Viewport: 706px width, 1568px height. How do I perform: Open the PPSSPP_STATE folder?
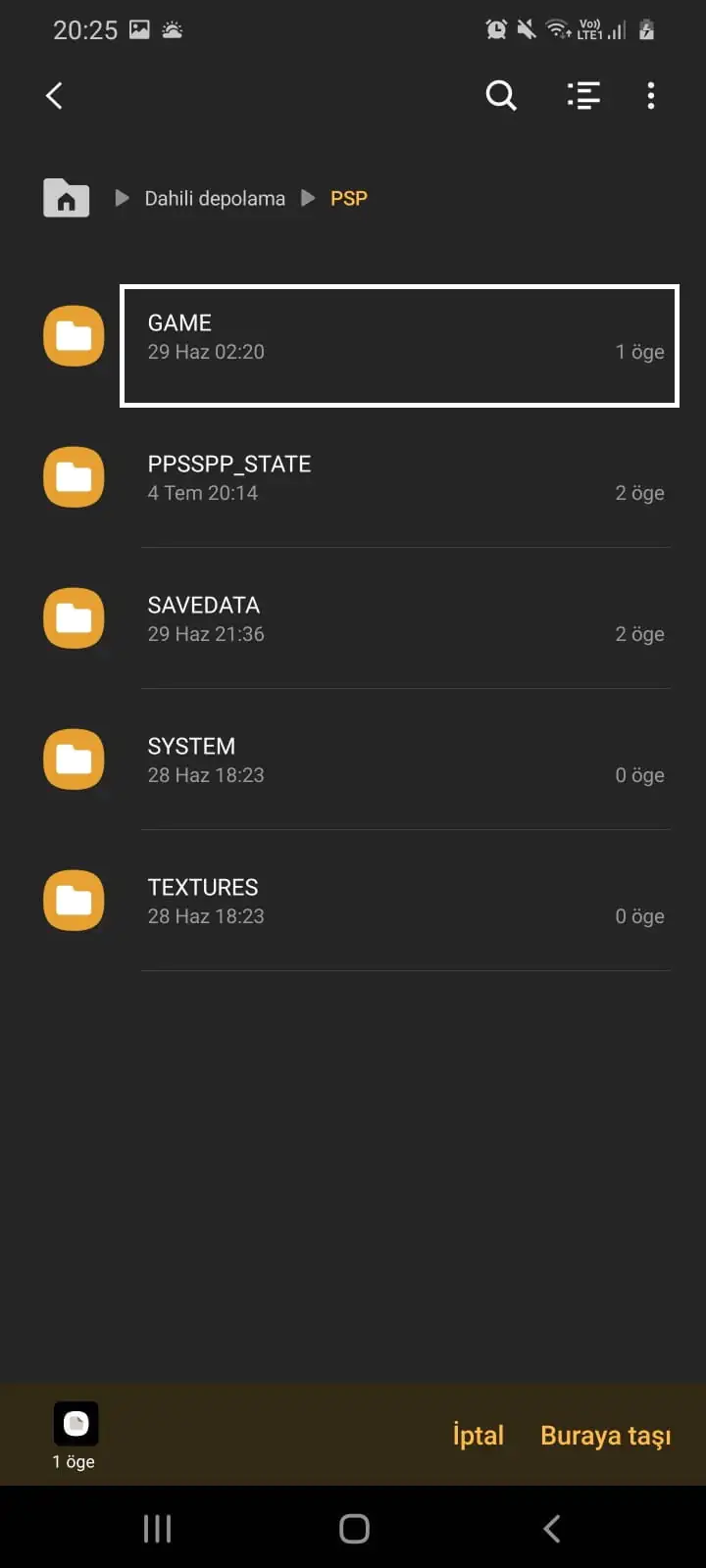(228, 477)
